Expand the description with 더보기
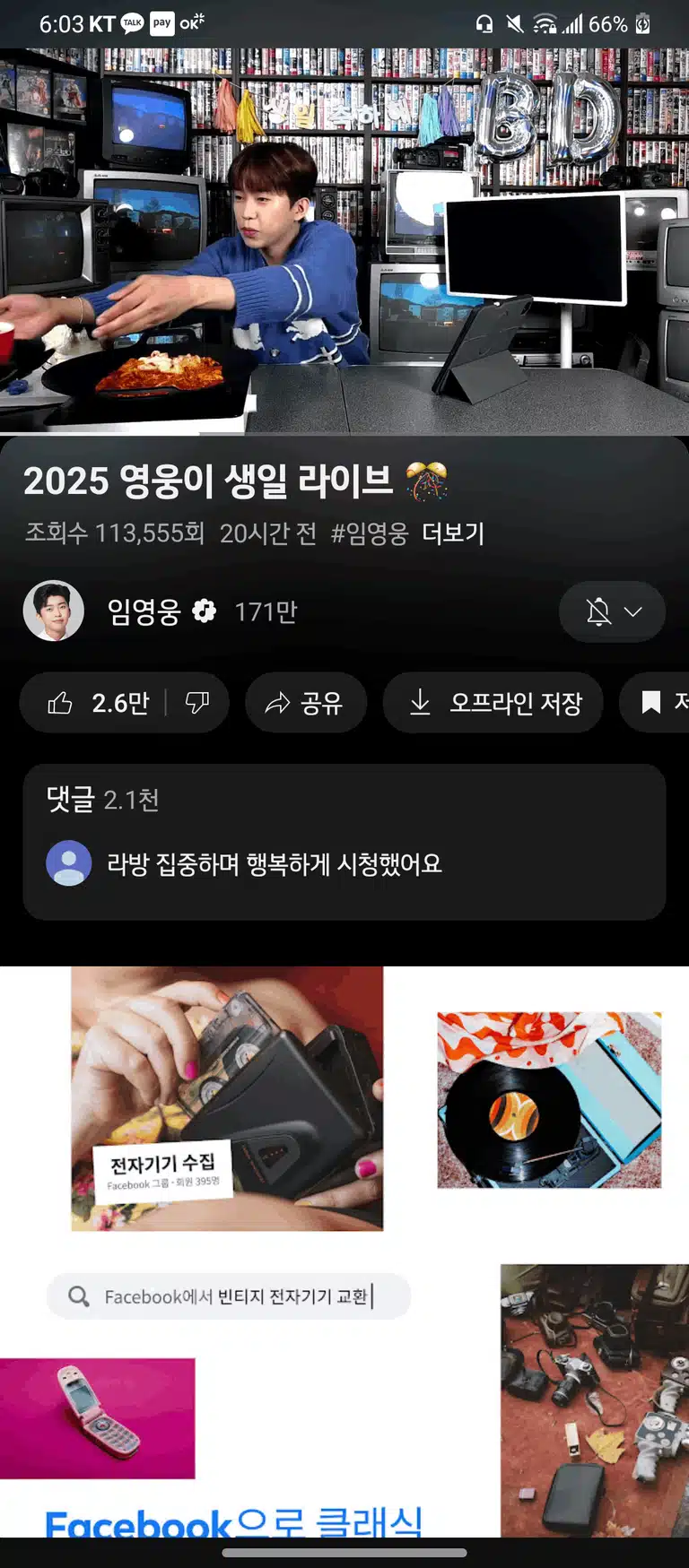689x1568 pixels. (453, 533)
